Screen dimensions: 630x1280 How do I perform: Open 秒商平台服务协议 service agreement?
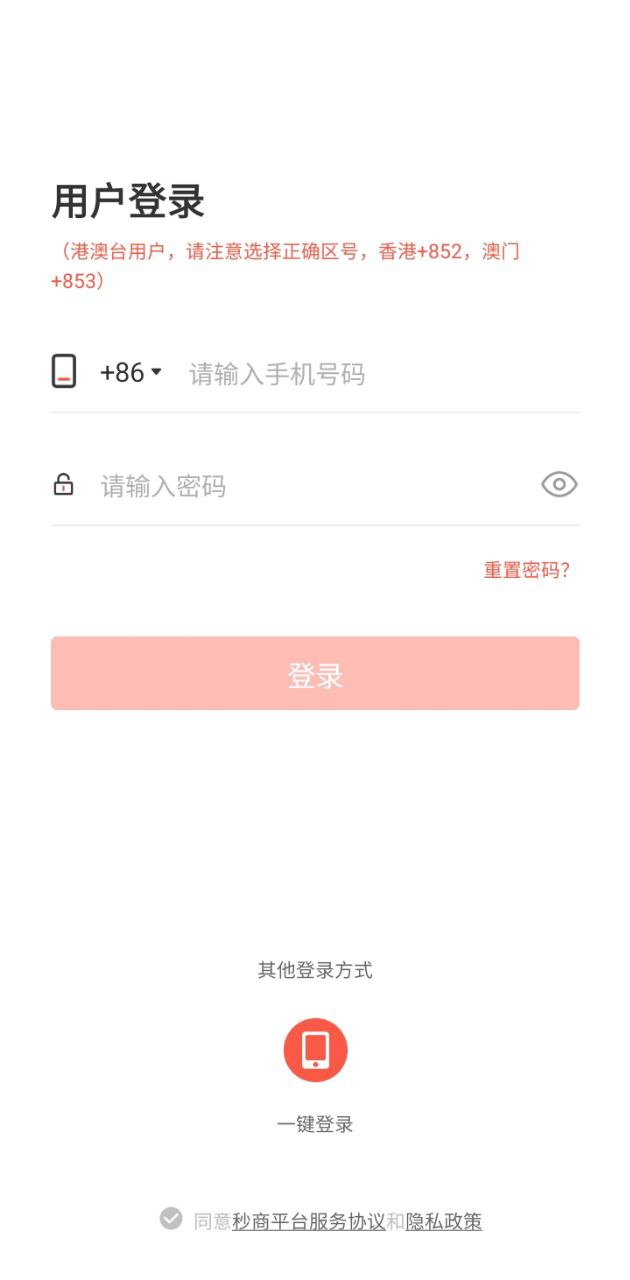(x=308, y=1221)
